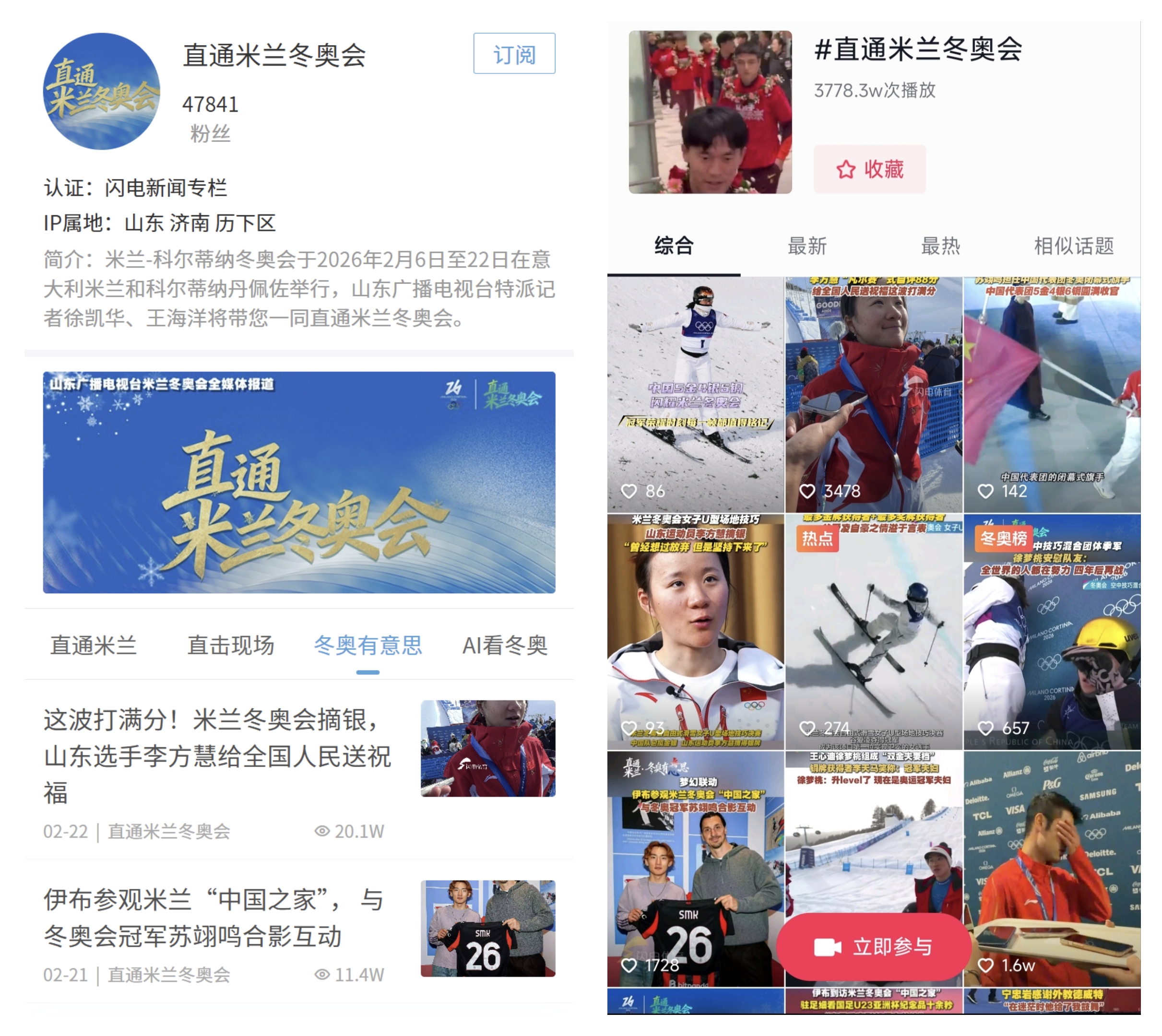The width and height of the screenshot is (1162, 1036).
Task: Tap 立即参与 to join the topic
Action: (873, 947)
